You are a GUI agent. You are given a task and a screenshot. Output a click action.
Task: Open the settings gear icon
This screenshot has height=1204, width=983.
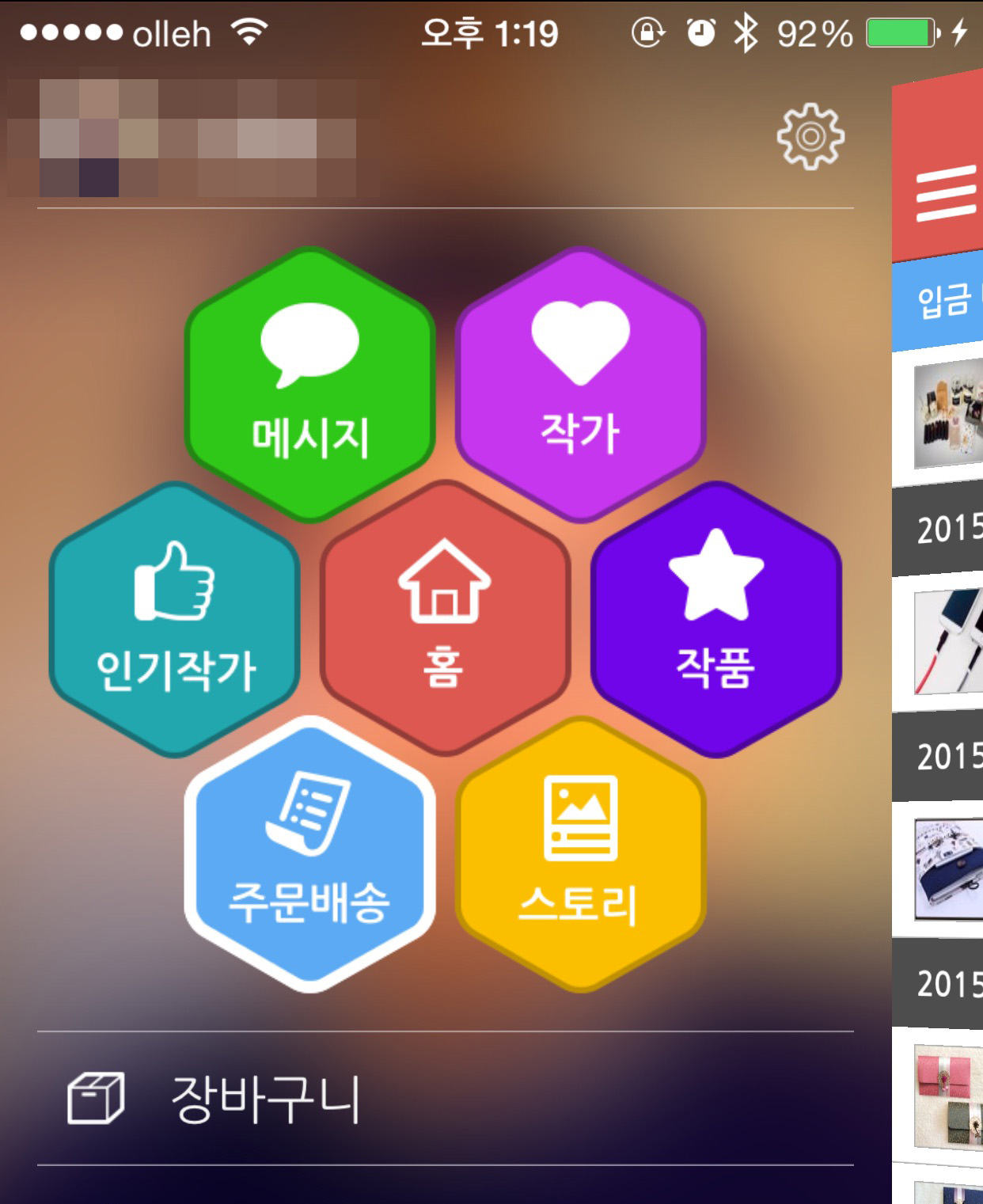[x=810, y=136]
